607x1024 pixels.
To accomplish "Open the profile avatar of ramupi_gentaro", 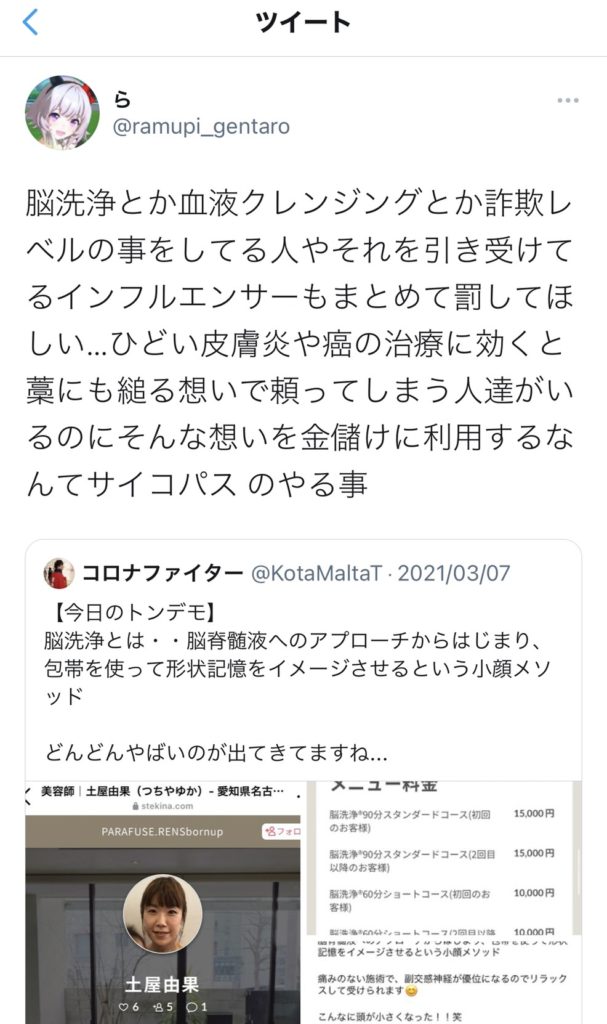I will click(x=62, y=112).
